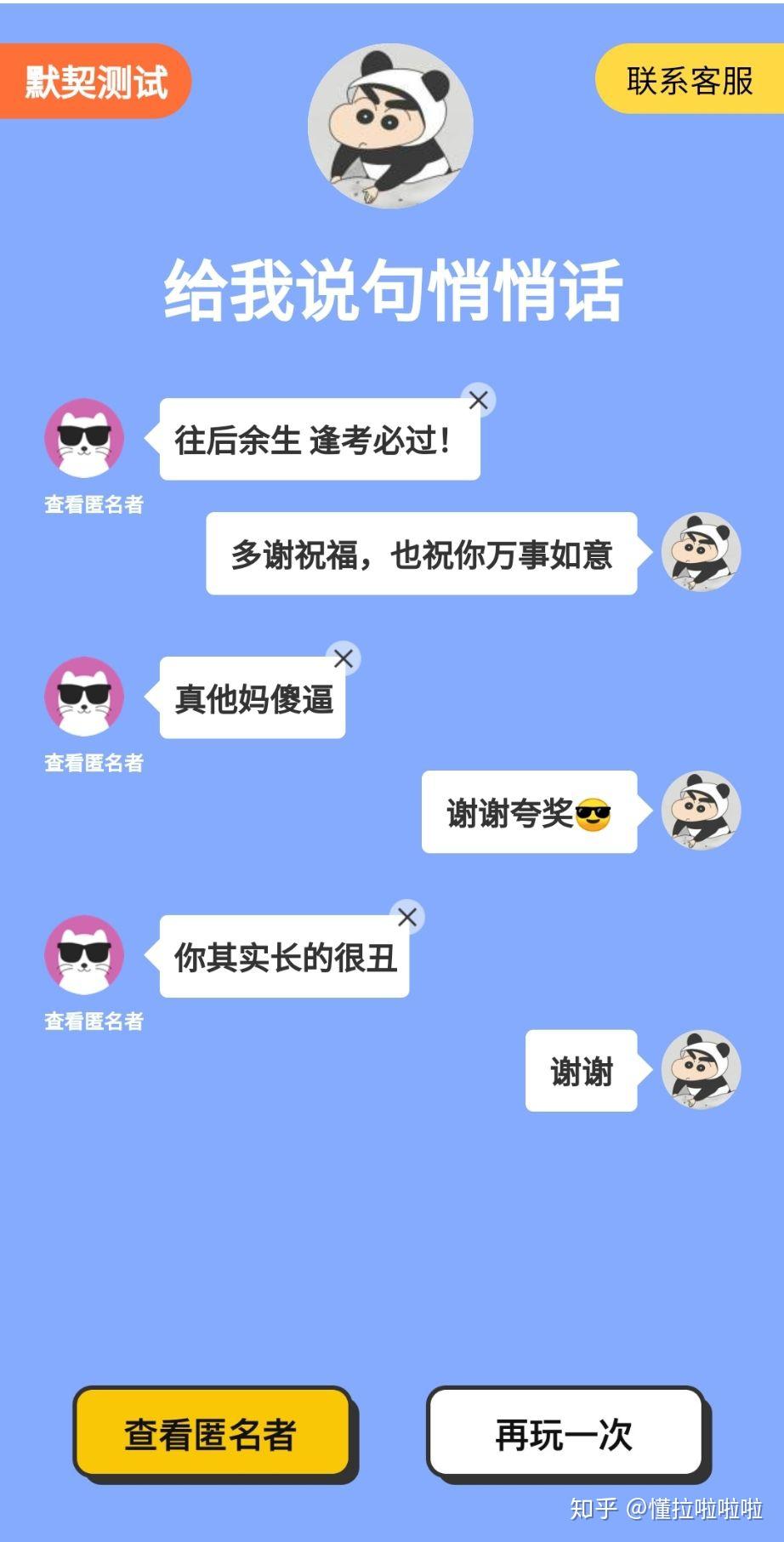Dismiss the message 往后余生 逢考必过!
The image size is (784, 1542).
click(479, 400)
